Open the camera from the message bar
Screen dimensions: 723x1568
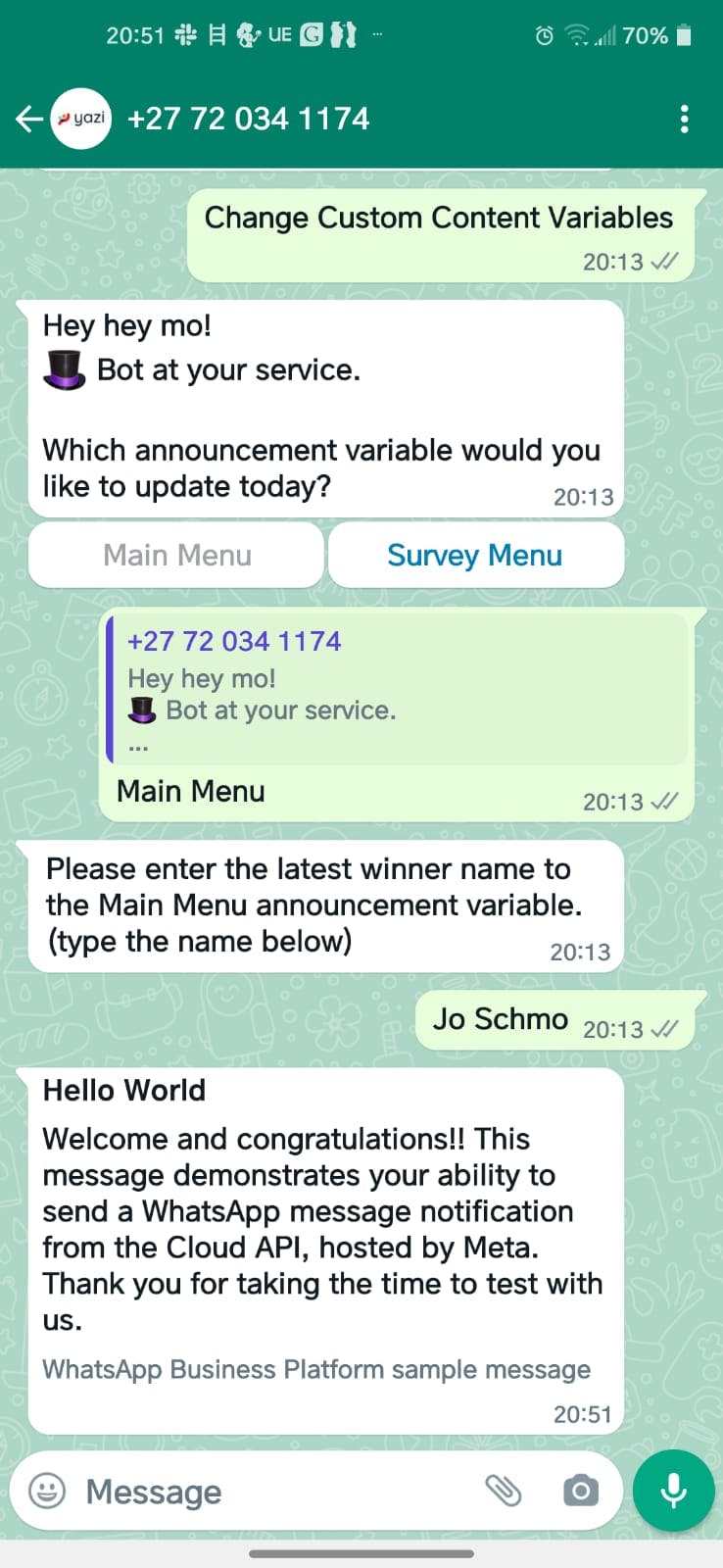pyautogui.click(x=580, y=1491)
